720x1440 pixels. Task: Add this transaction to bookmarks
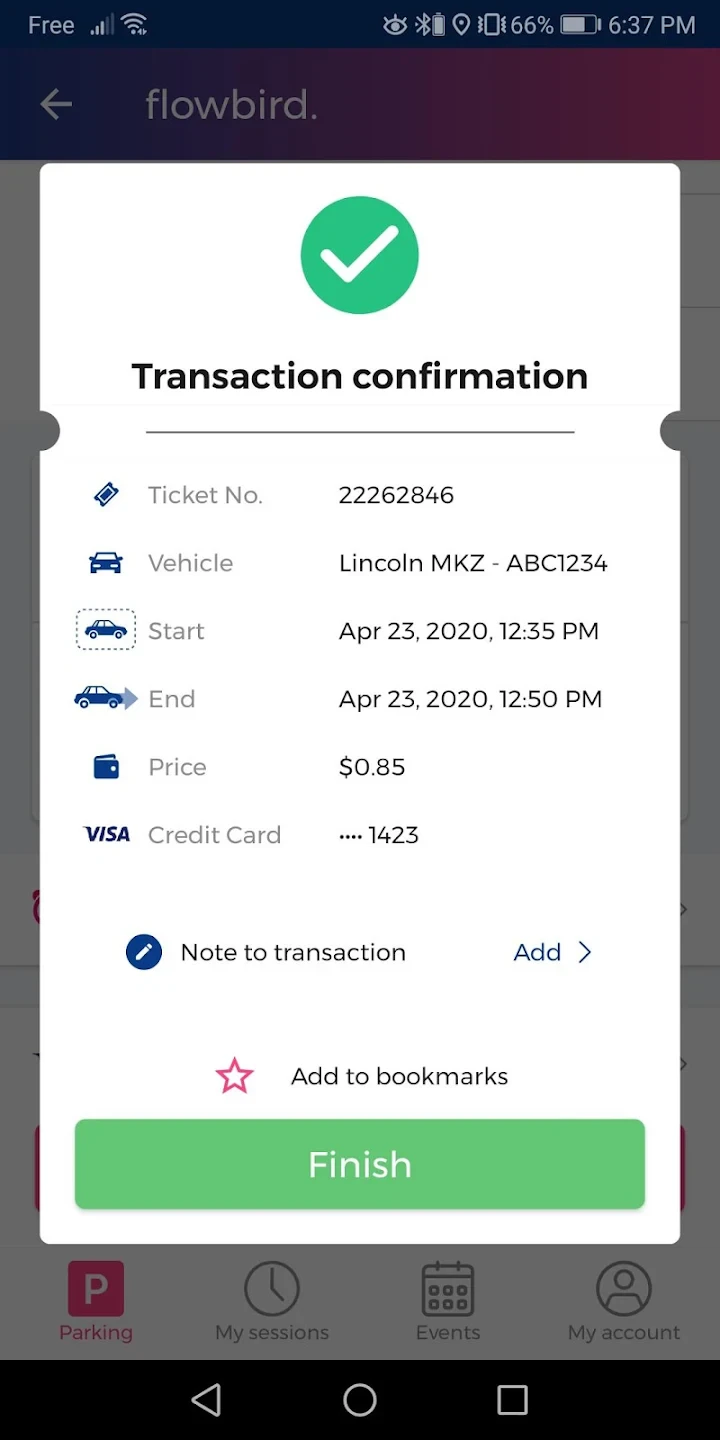pos(362,1076)
